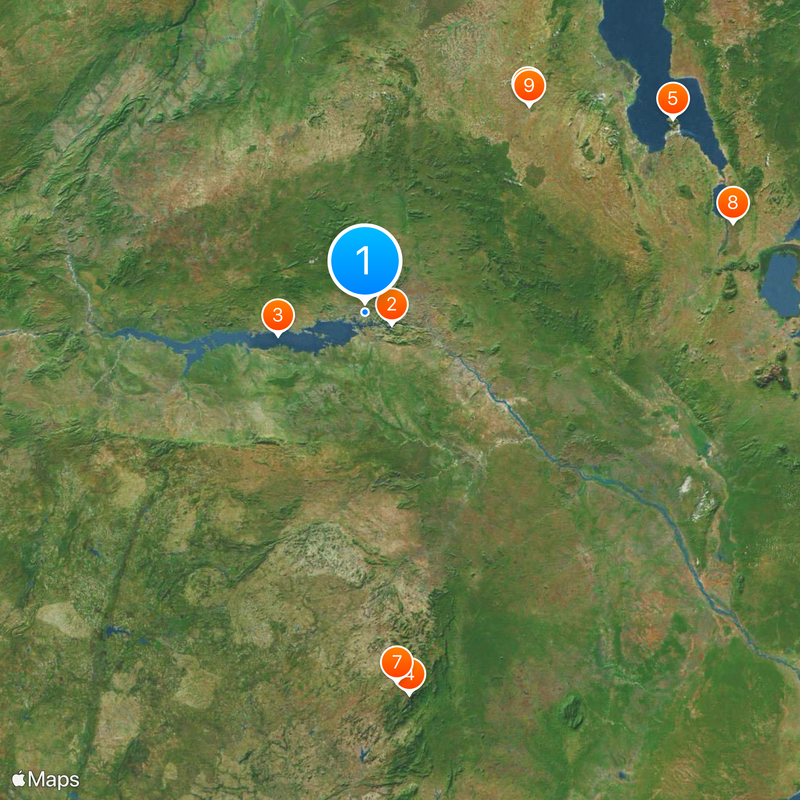The width and height of the screenshot is (800, 800).
Task: Select map pin number 9
Action: pyautogui.click(x=528, y=86)
